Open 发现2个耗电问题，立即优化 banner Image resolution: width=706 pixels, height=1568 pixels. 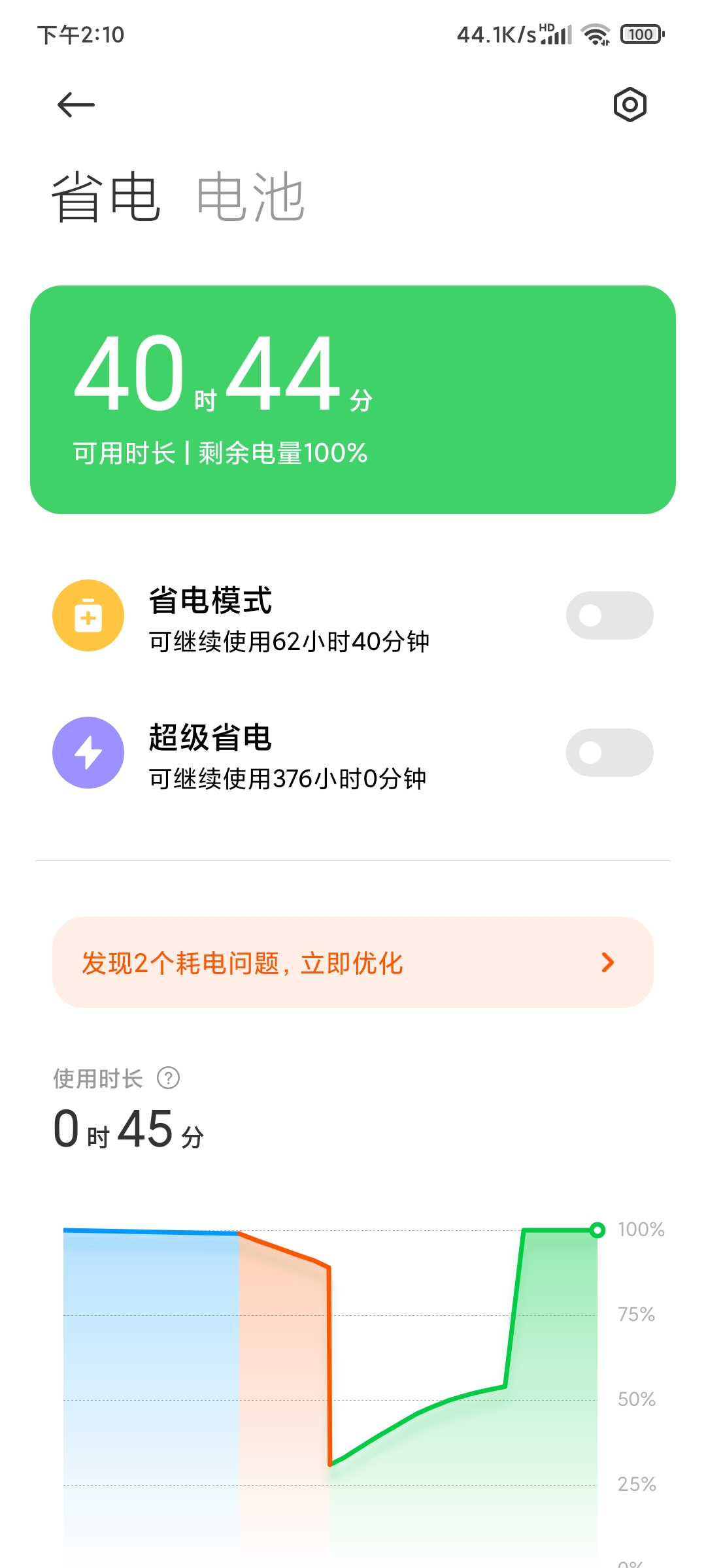pyautogui.click(x=353, y=962)
